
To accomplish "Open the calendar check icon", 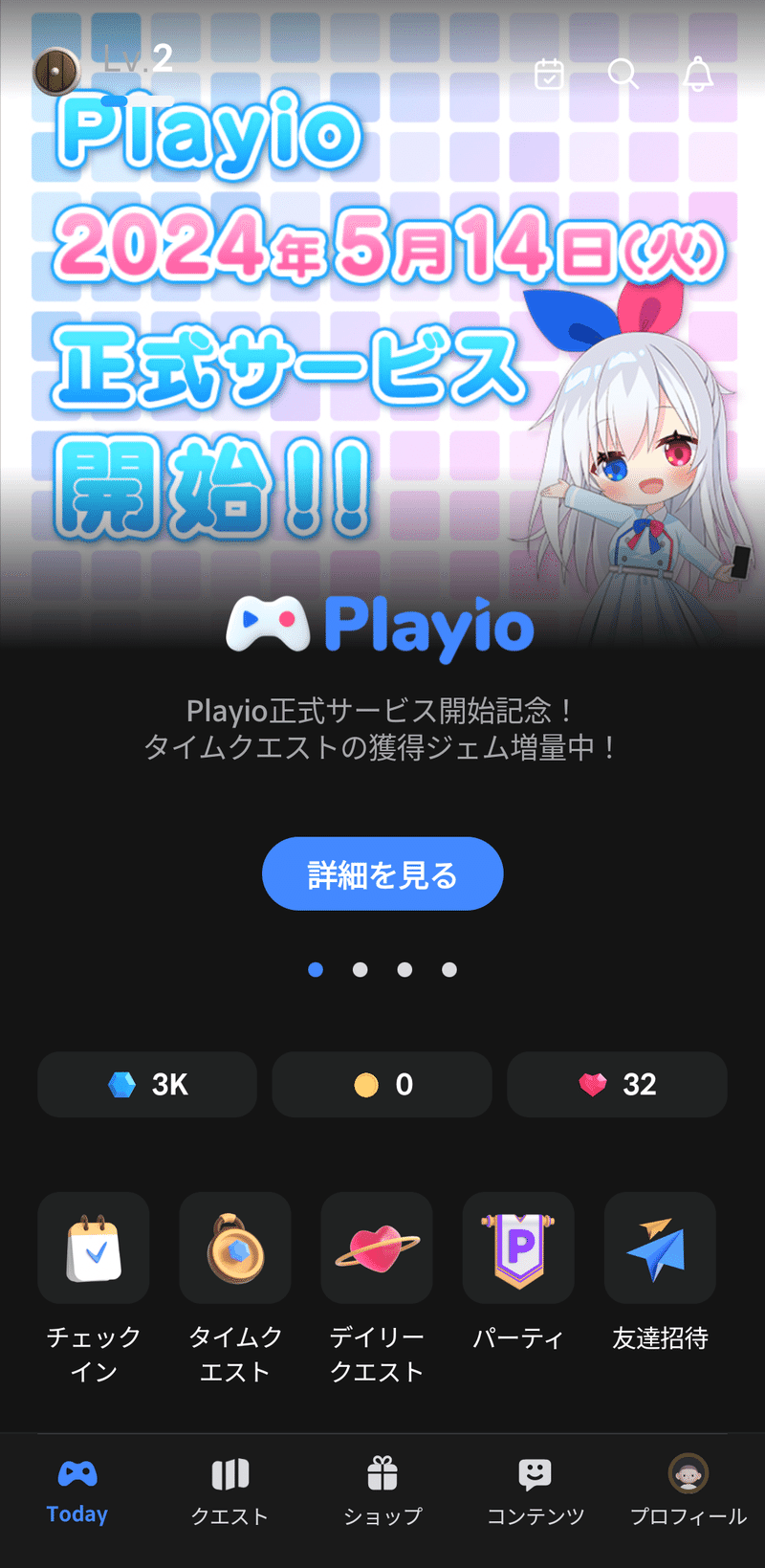I will [549, 74].
